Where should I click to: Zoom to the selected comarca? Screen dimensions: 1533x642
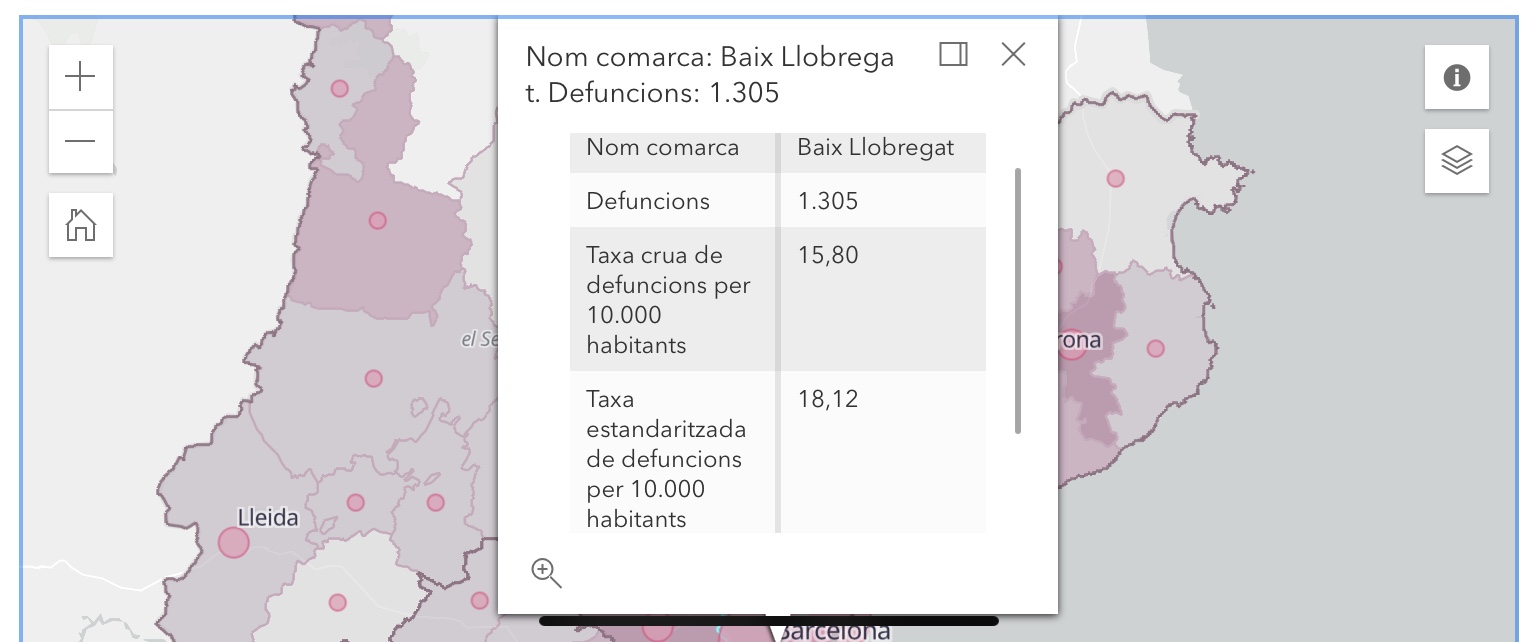546,573
